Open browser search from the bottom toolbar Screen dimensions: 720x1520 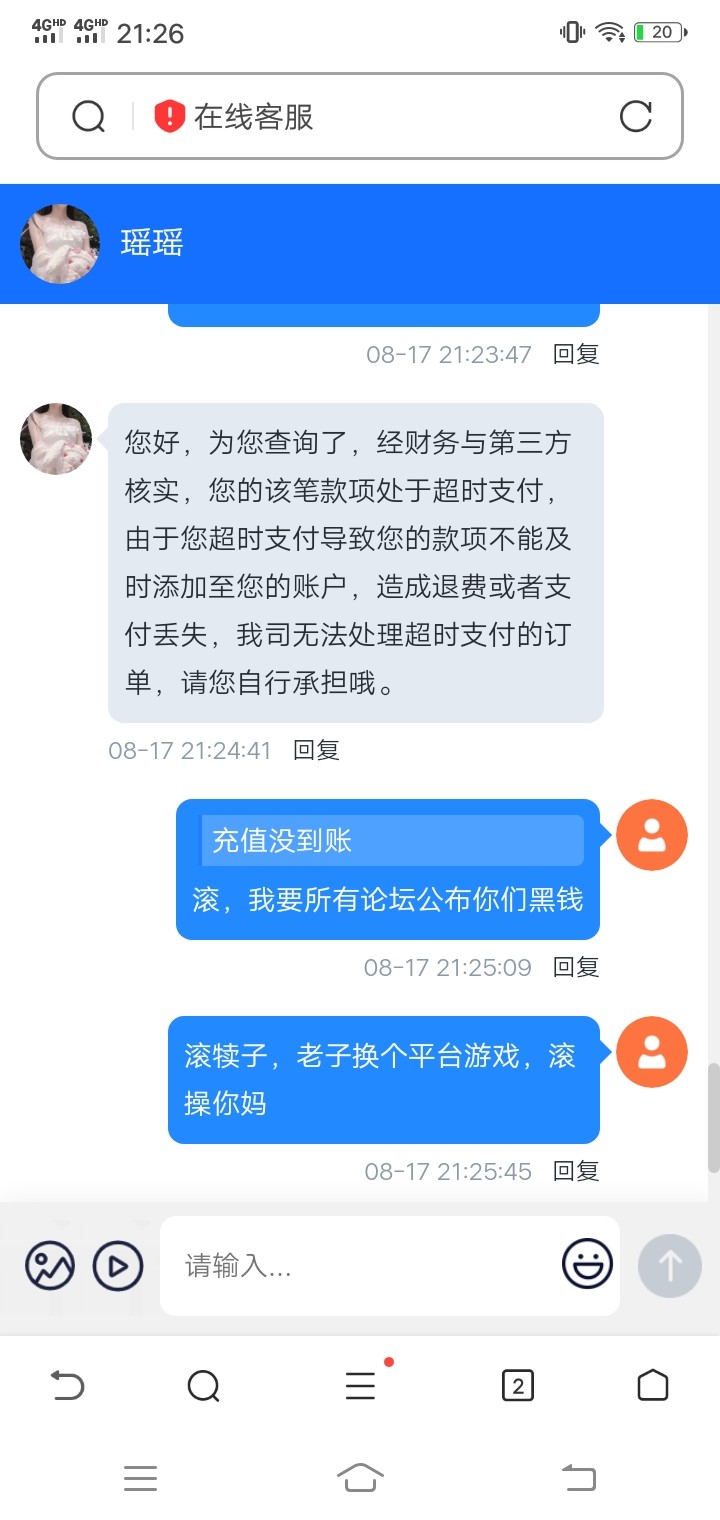[x=203, y=1386]
